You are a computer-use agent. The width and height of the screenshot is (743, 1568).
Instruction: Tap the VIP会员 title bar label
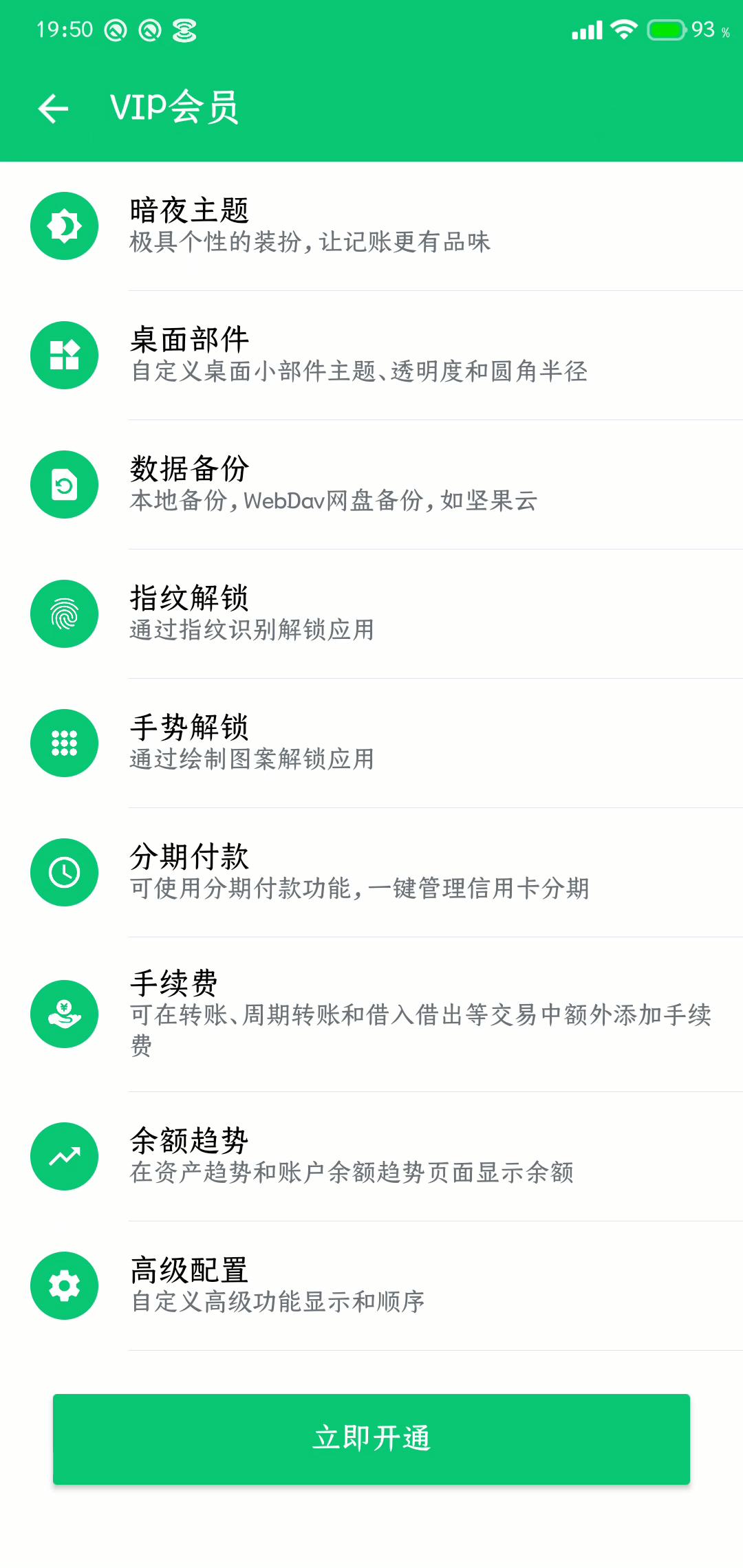[x=174, y=107]
